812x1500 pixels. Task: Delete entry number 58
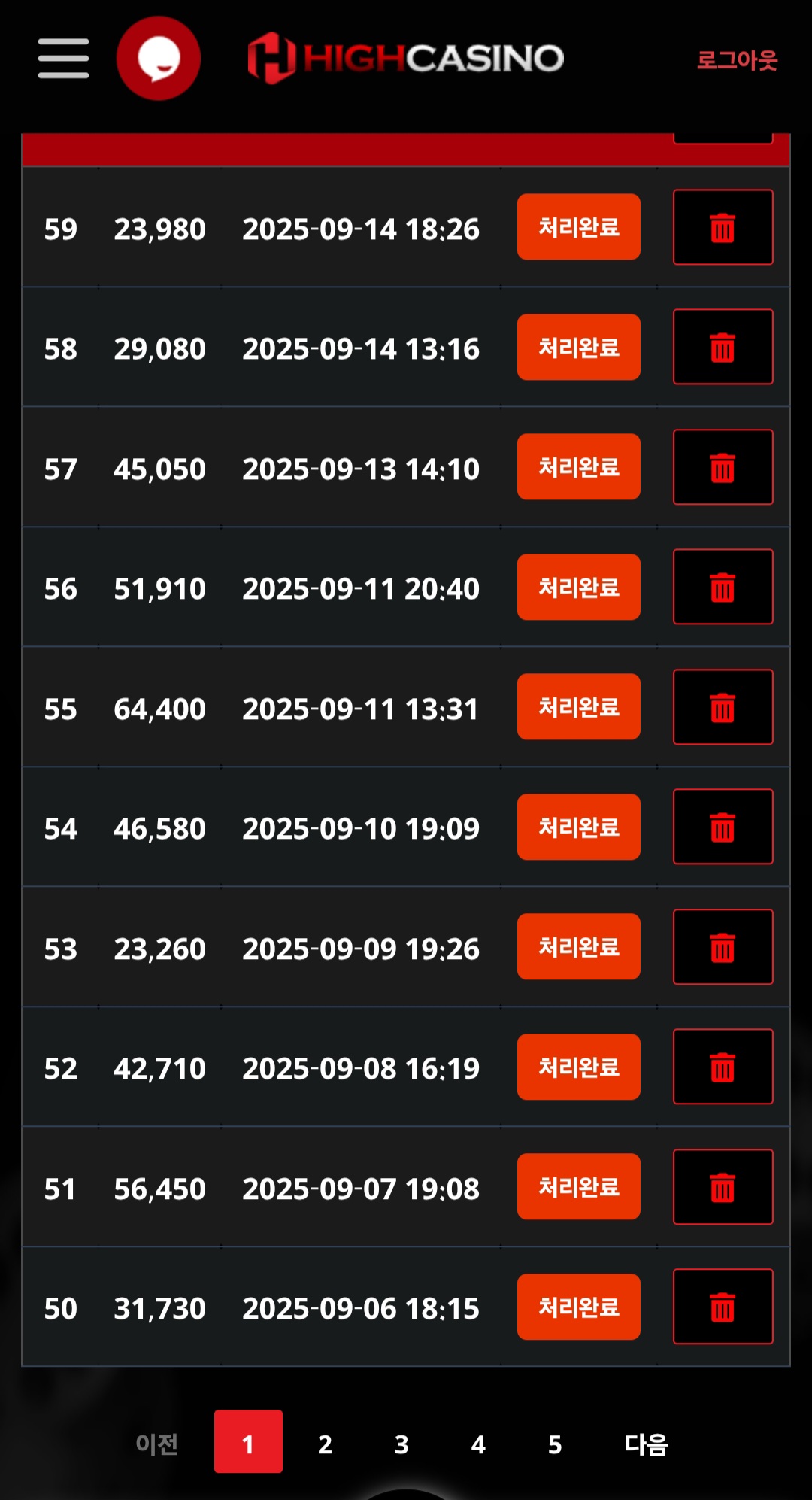point(723,347)
